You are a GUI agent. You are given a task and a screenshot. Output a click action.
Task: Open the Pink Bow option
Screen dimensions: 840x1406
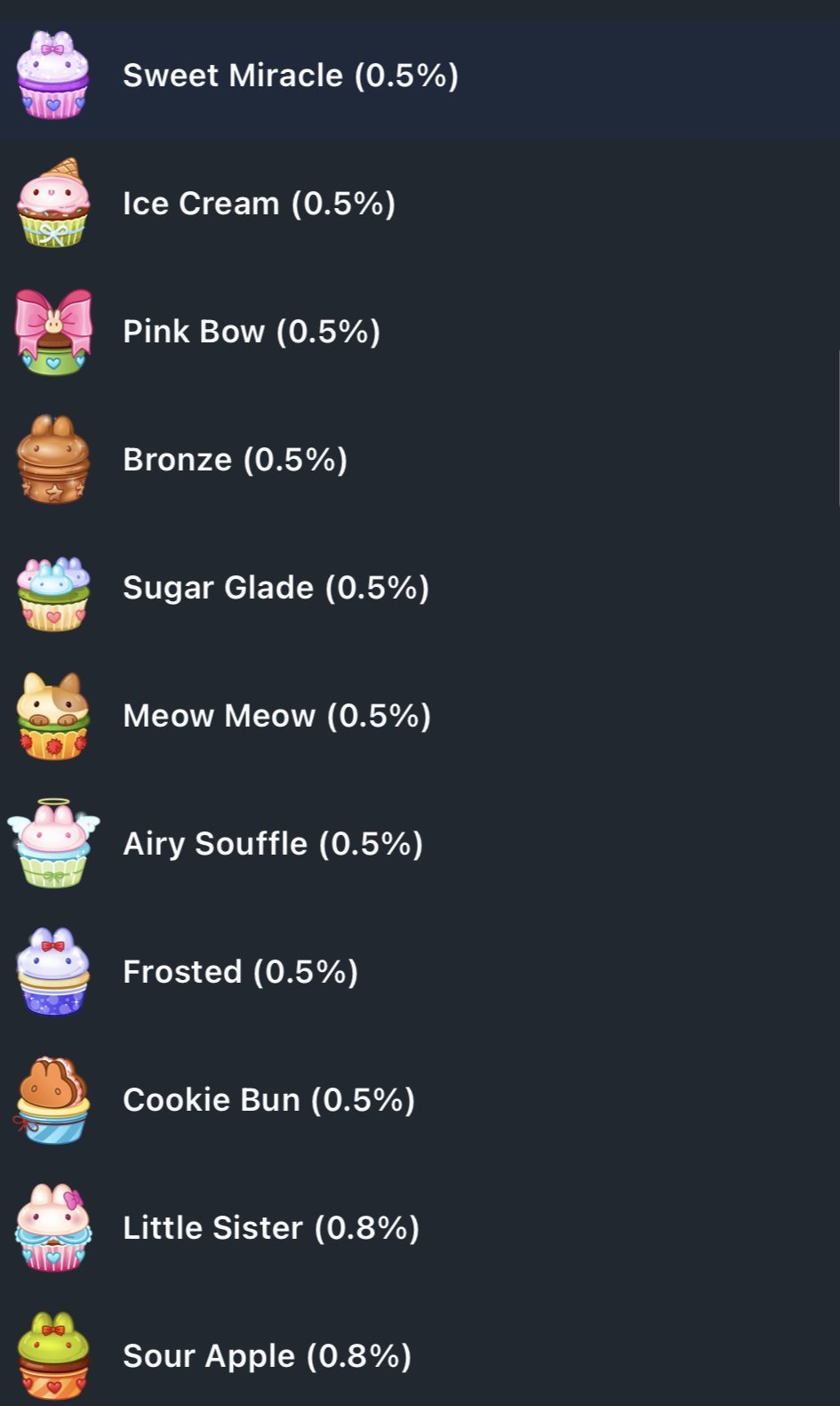[x=252, y=332]
